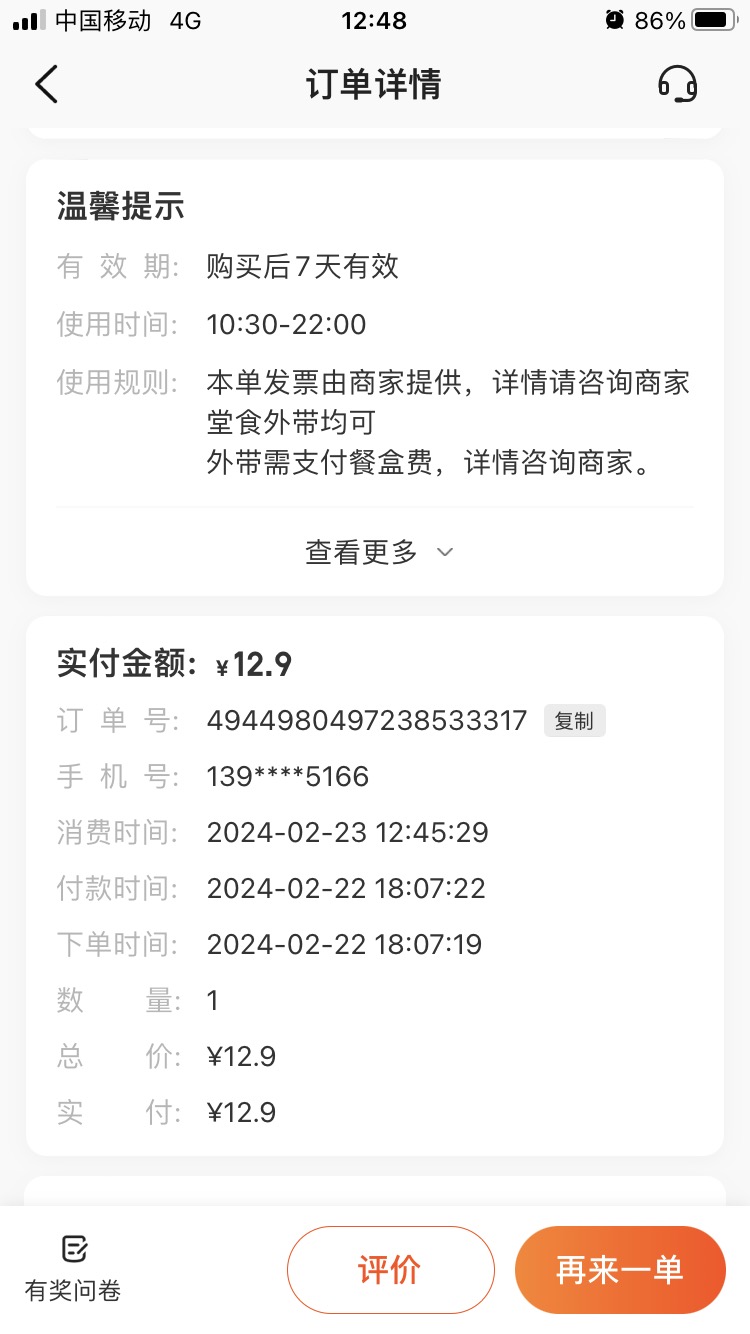Go back from the order details page
This screenshot has width=750, height=1334.
click(x=46, y=84)
